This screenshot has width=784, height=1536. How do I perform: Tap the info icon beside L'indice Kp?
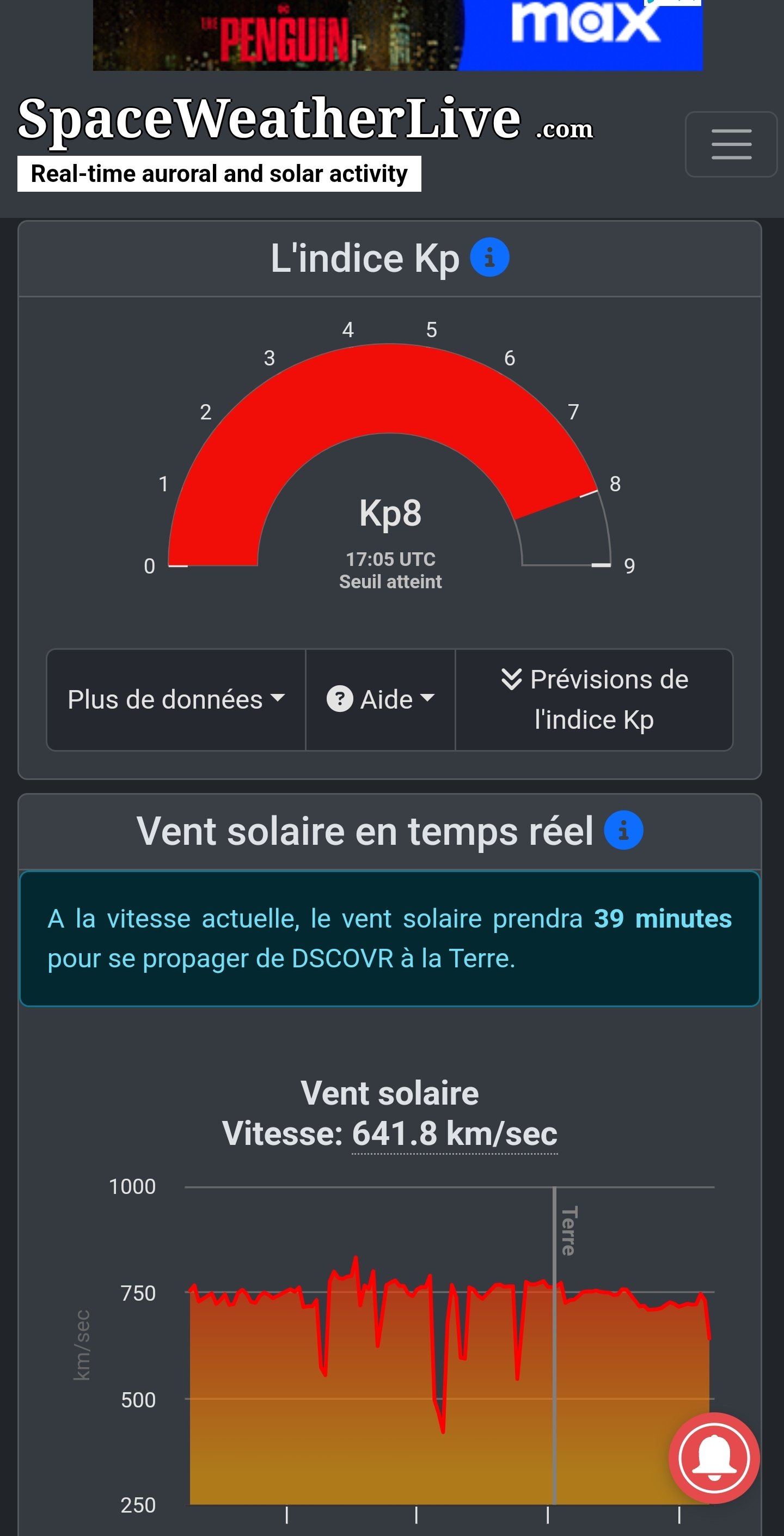click(489, 258)
